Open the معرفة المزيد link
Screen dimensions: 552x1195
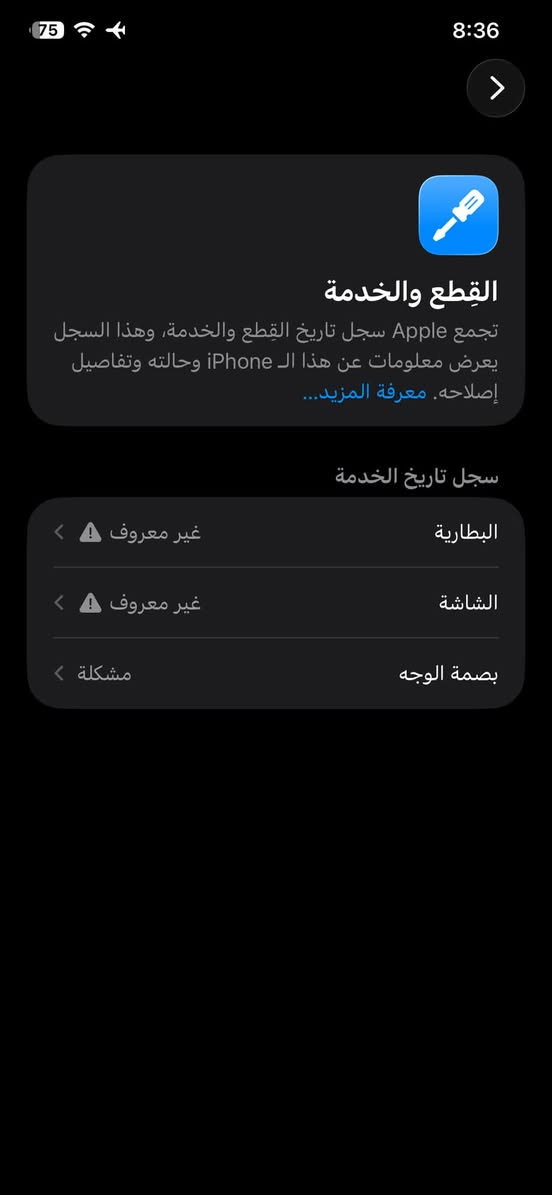[364, 393]
